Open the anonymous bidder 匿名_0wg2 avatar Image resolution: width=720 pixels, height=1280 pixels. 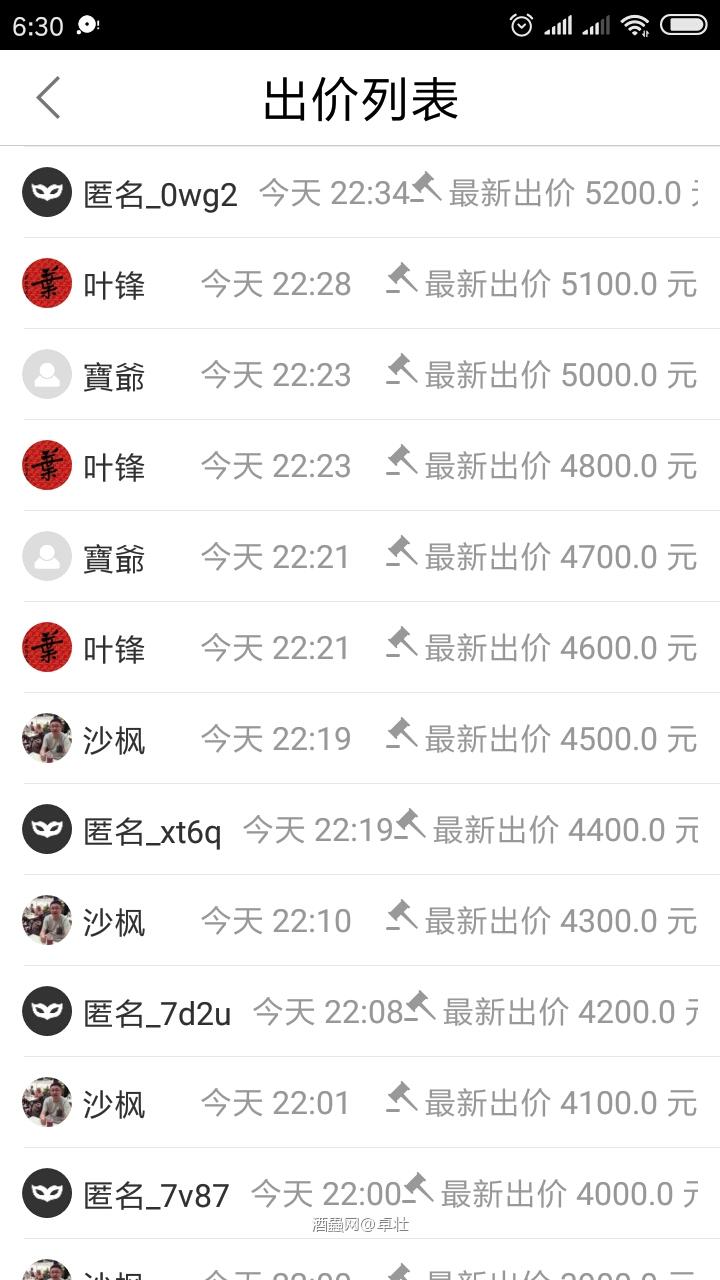46,191
